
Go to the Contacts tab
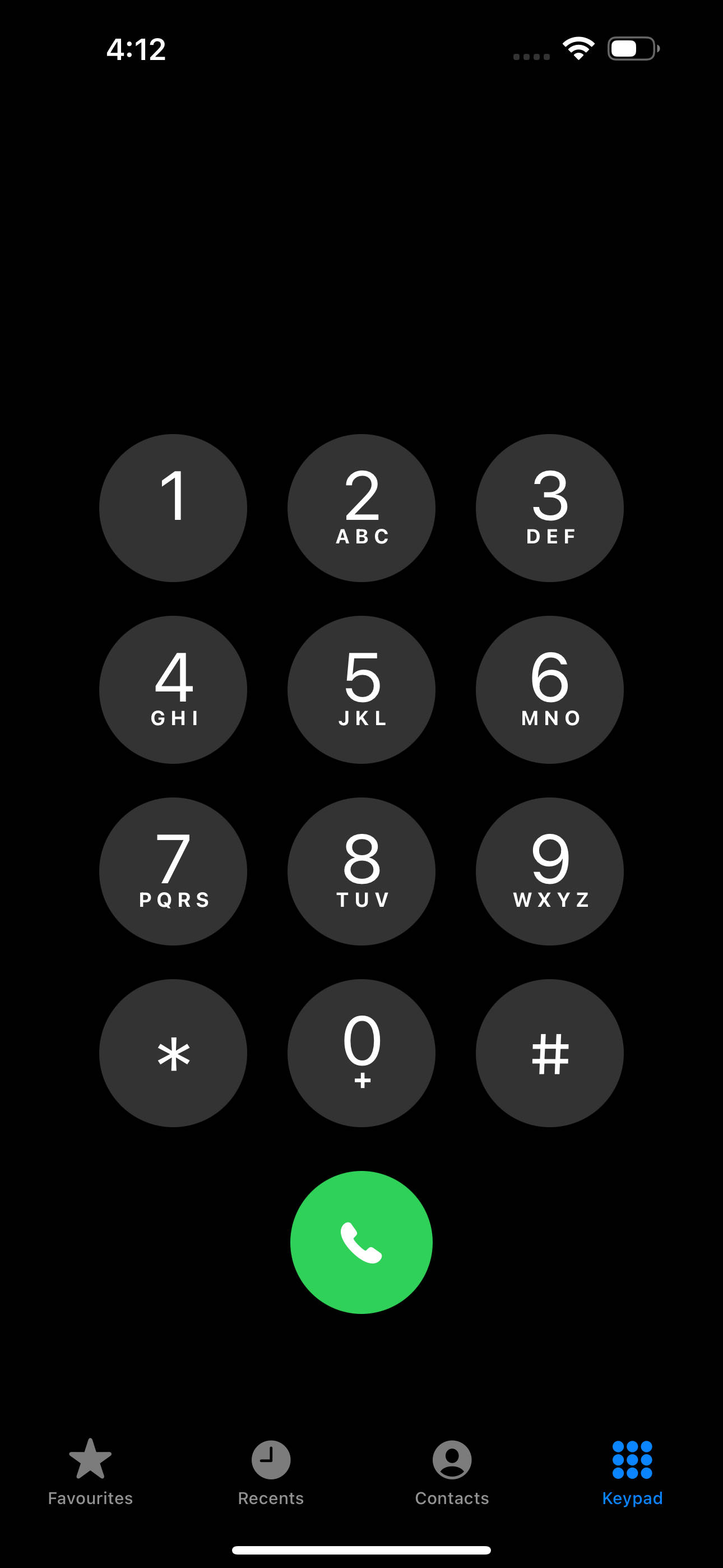point(452,1471)
